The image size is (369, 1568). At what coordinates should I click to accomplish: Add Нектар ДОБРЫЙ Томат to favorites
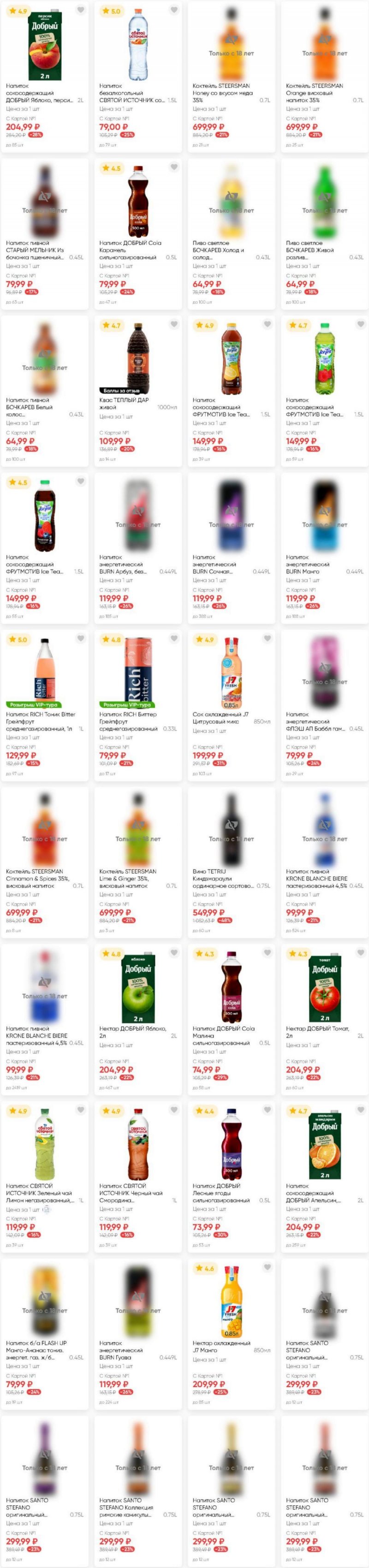pos(360,953)
